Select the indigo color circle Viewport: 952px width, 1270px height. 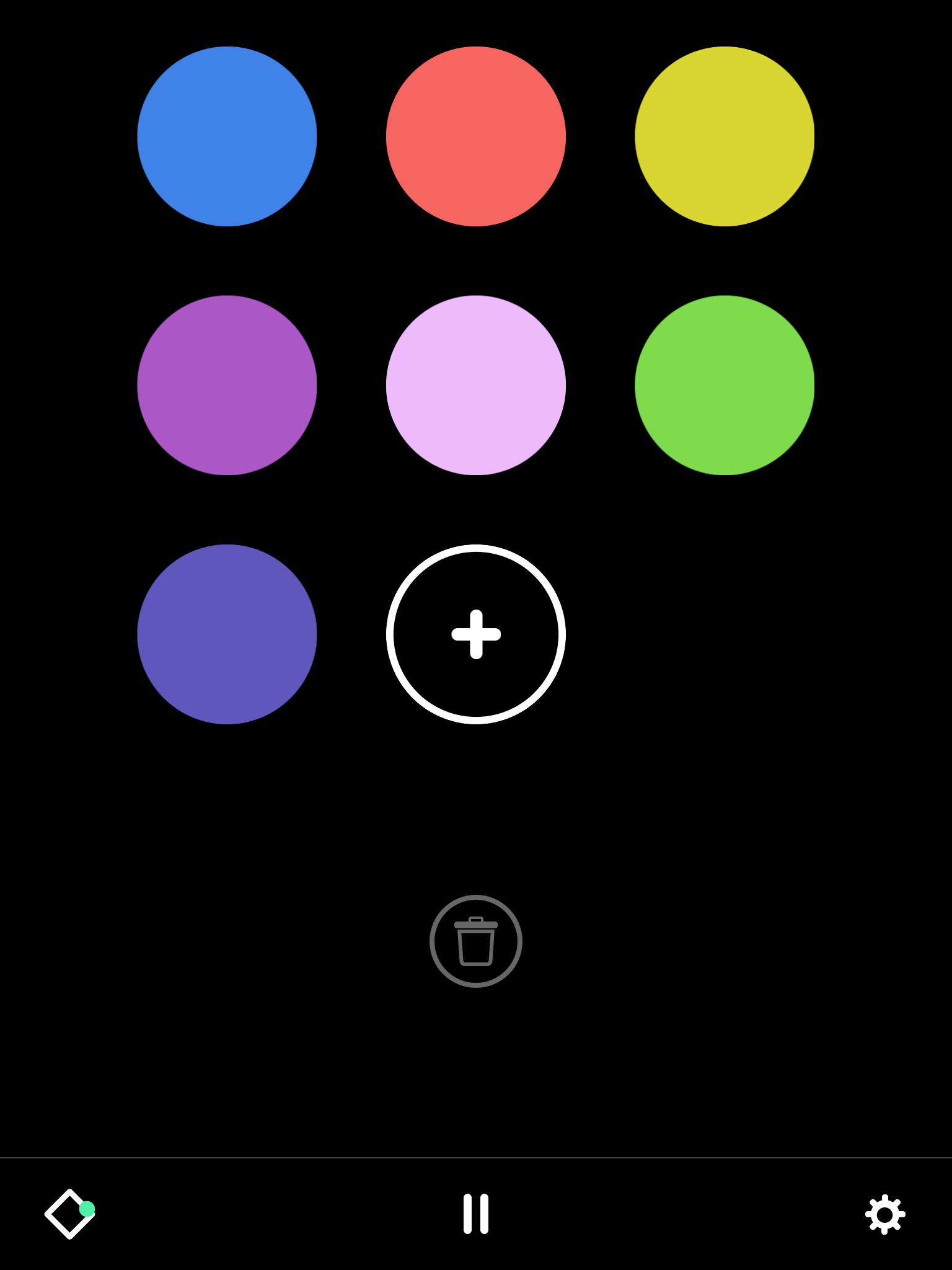coord(227,634)
